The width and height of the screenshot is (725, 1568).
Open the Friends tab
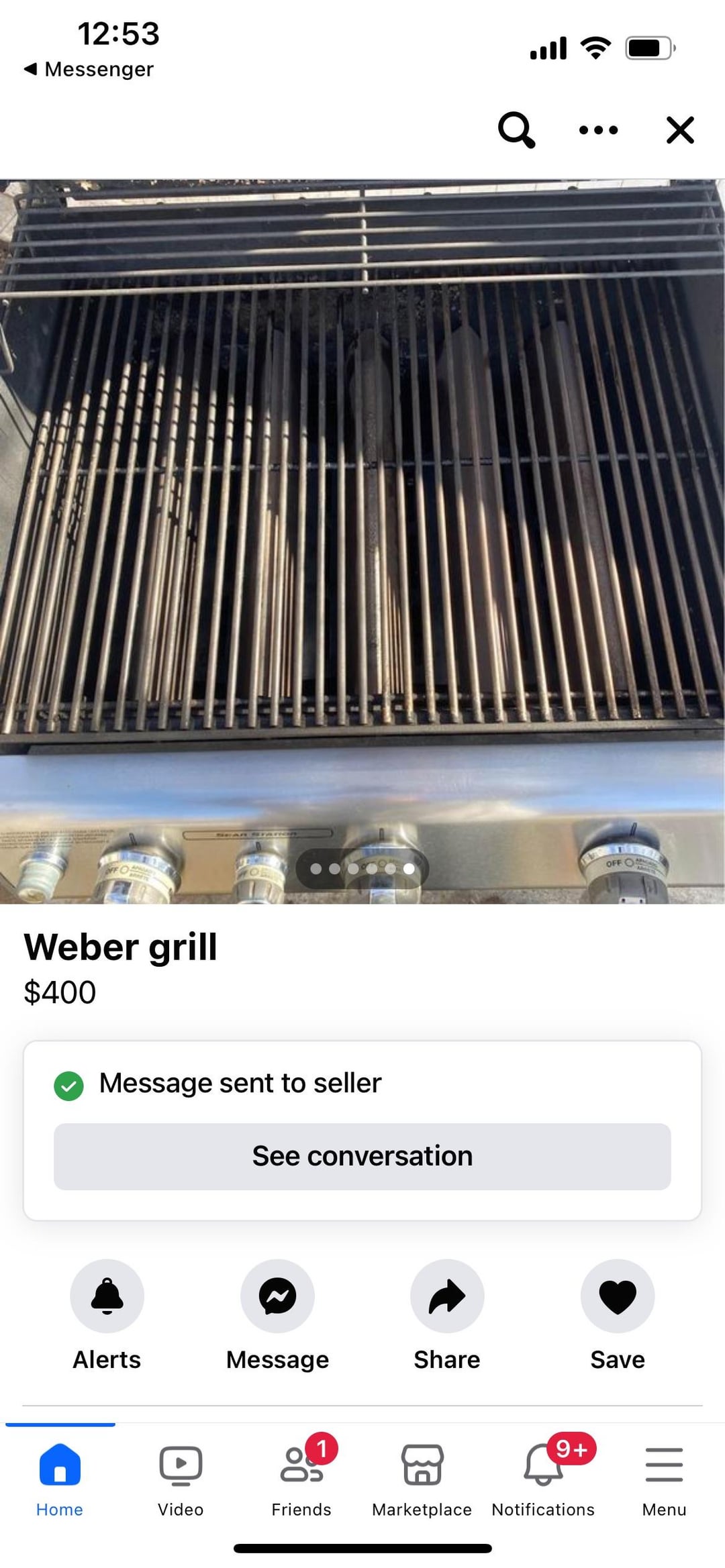[x=301, y=1476]
